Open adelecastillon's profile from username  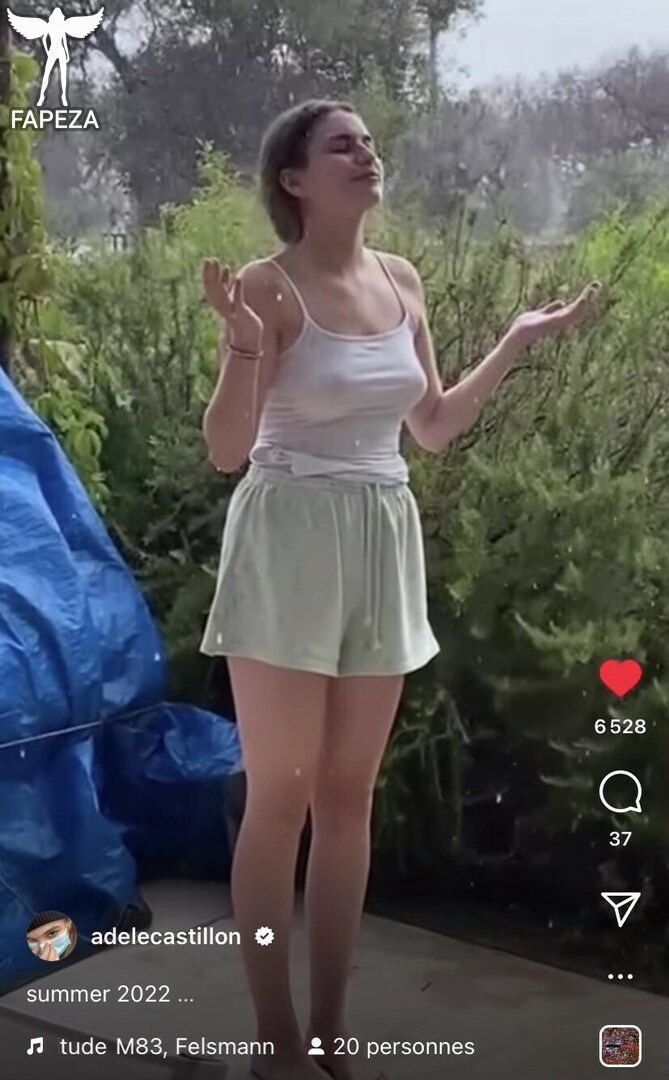click(165, 937)
